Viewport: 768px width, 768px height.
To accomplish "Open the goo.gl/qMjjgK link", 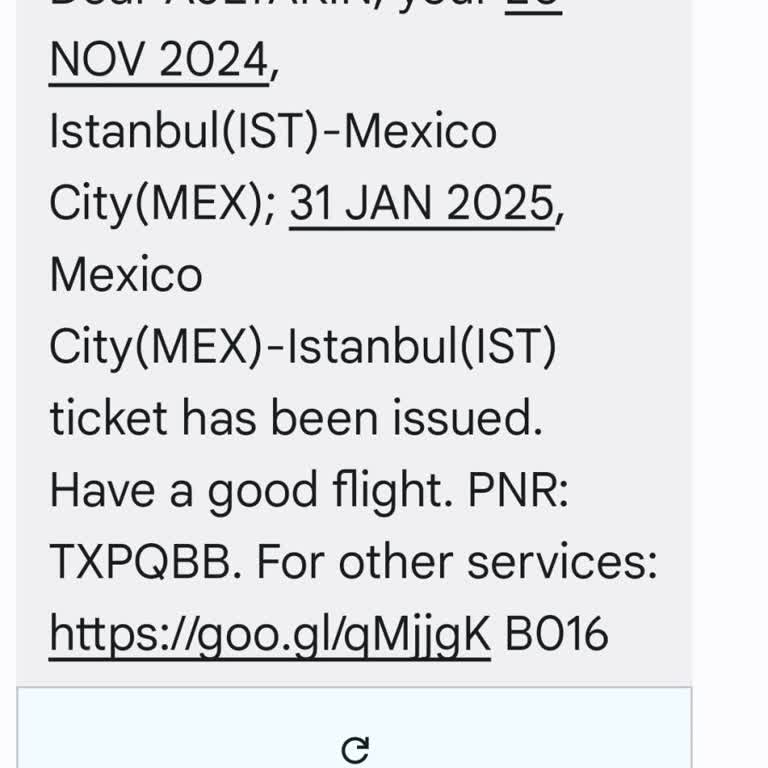I will click(270, 633).
